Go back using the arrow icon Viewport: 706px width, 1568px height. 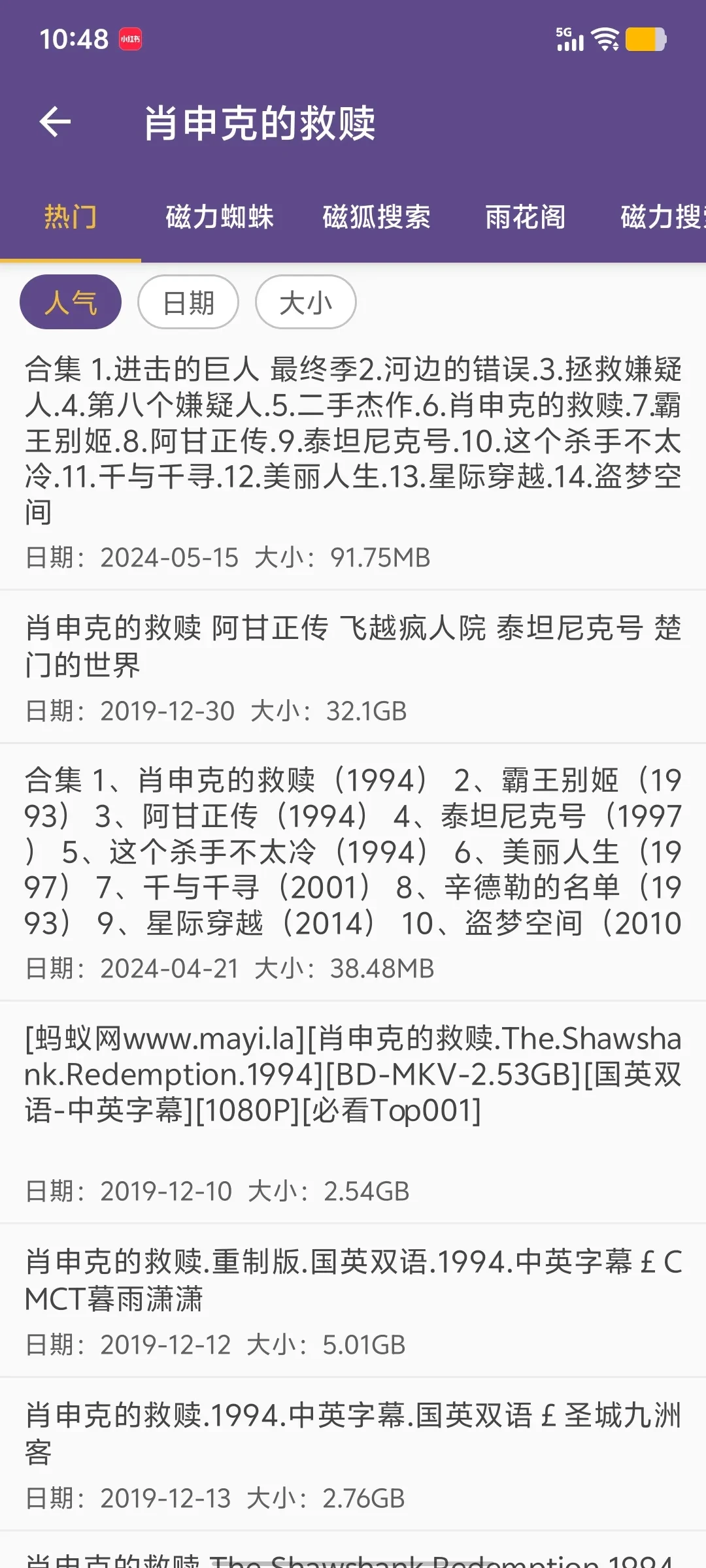55,122
